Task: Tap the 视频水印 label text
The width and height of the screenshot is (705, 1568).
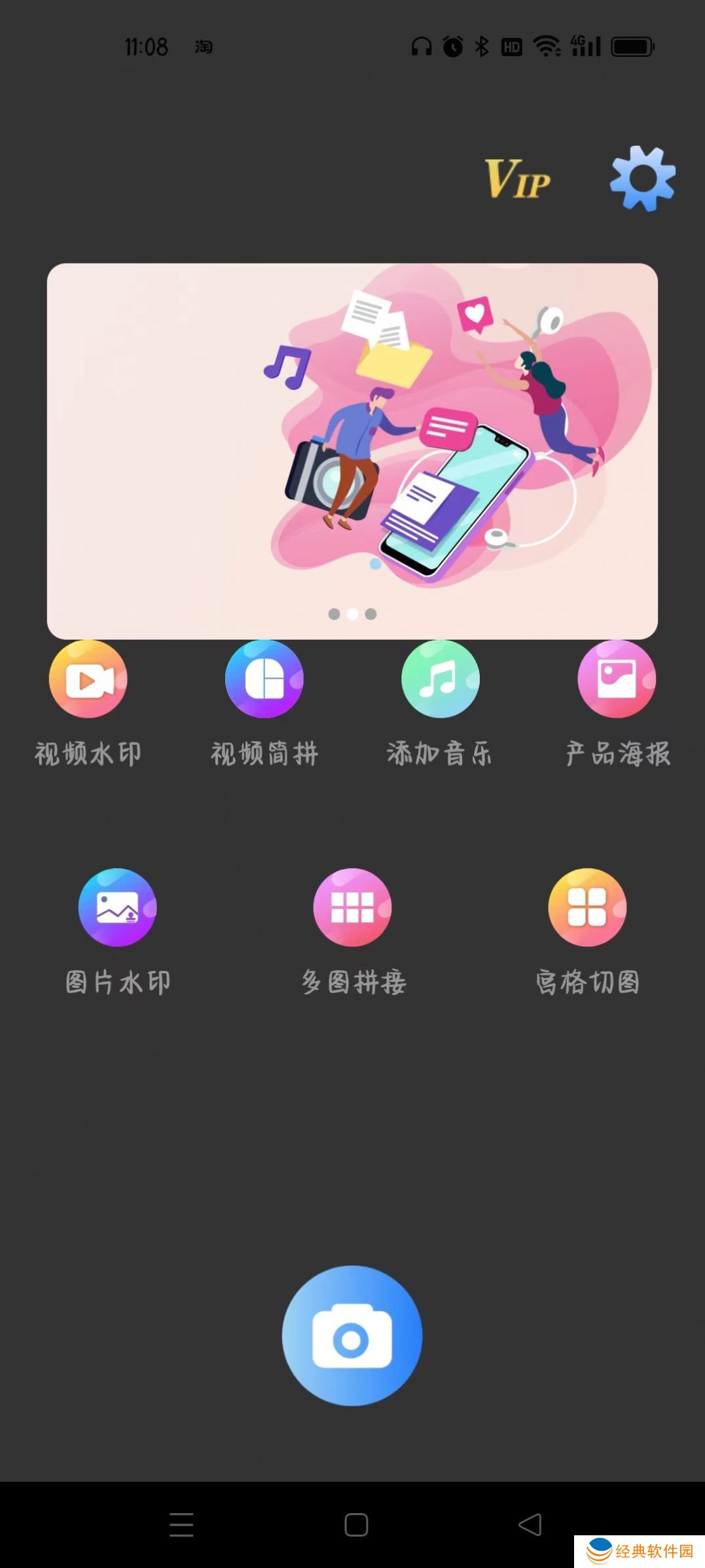Action: click(88, 753)
